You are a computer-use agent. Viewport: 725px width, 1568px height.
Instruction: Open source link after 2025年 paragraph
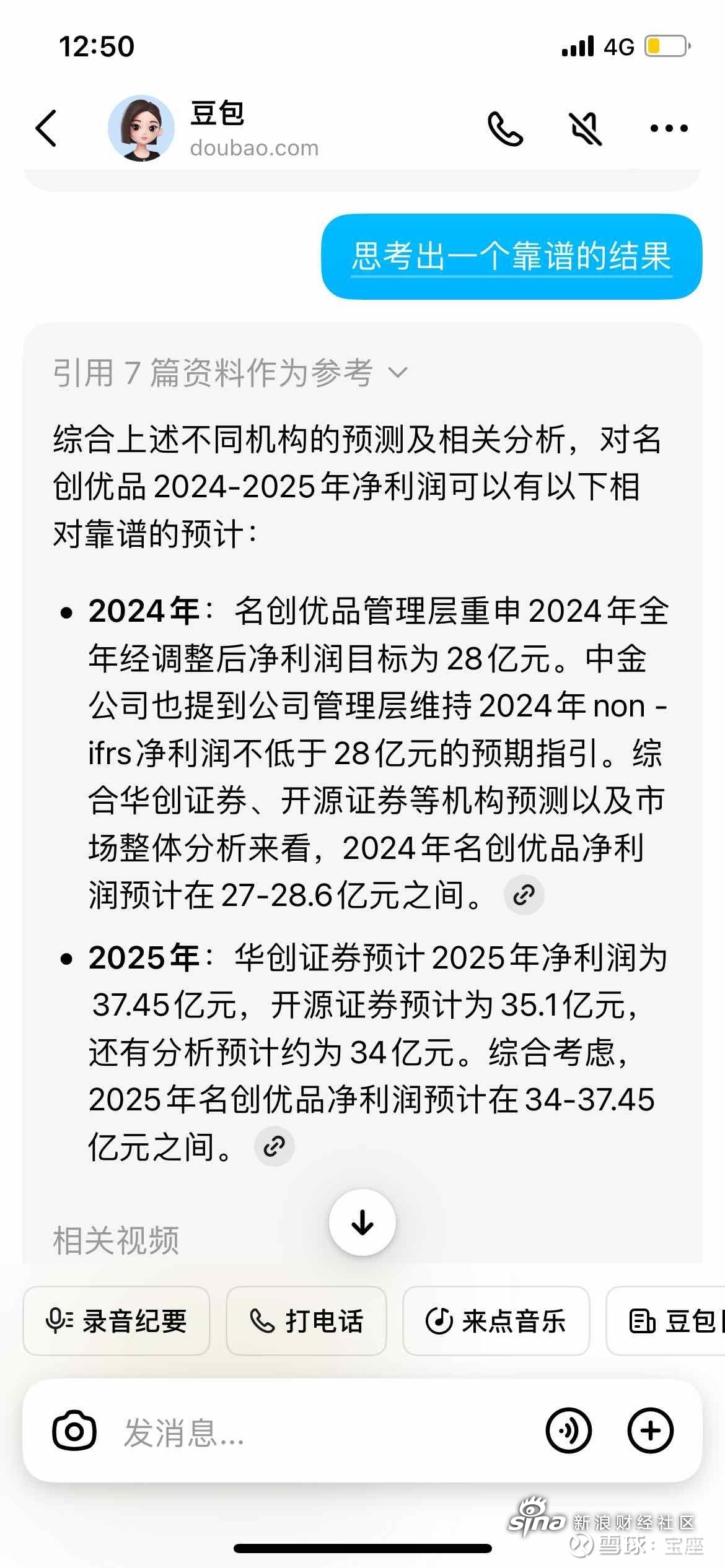click(x=275, y=1146)
